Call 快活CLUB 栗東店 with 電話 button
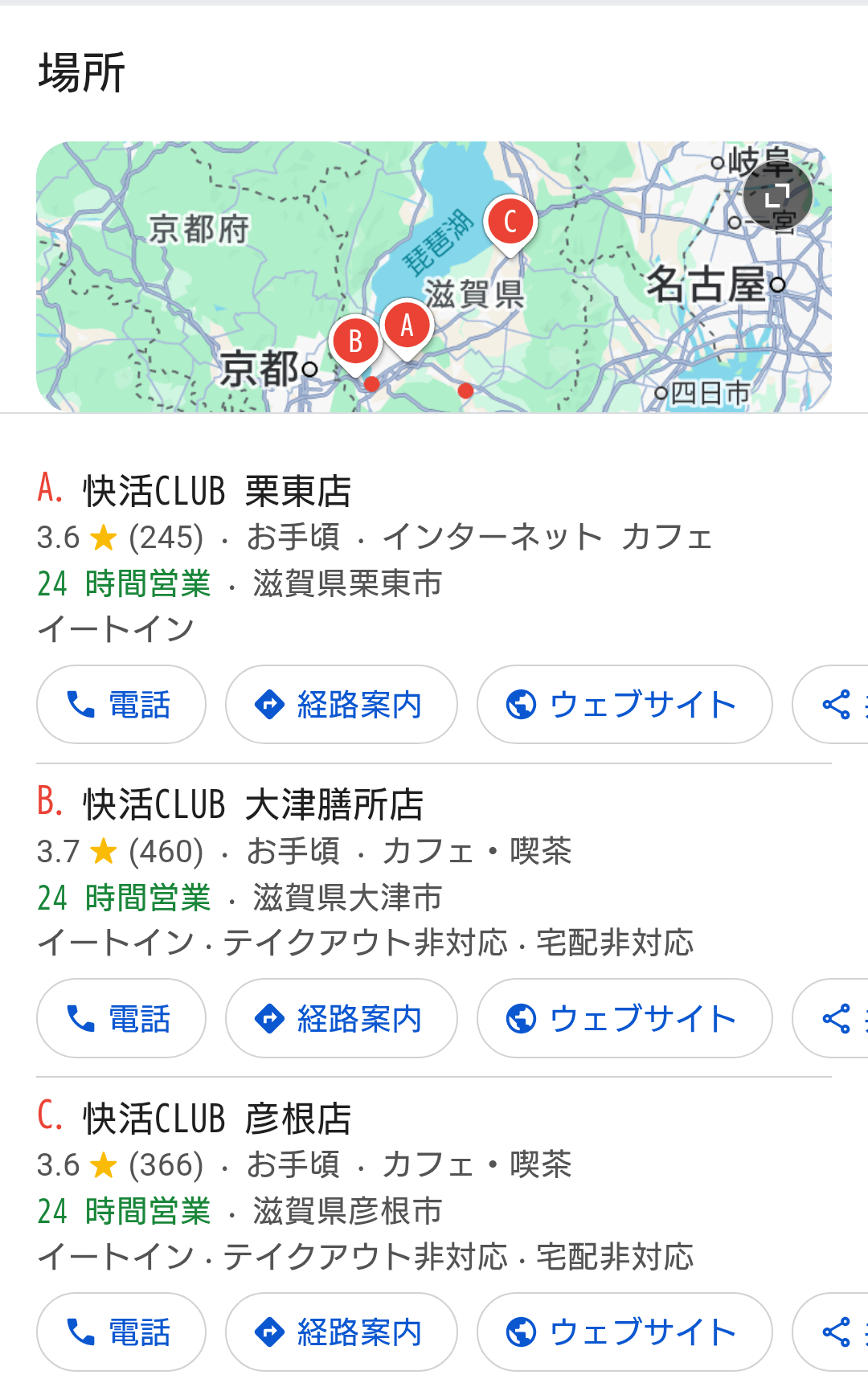 pos(121,705)
